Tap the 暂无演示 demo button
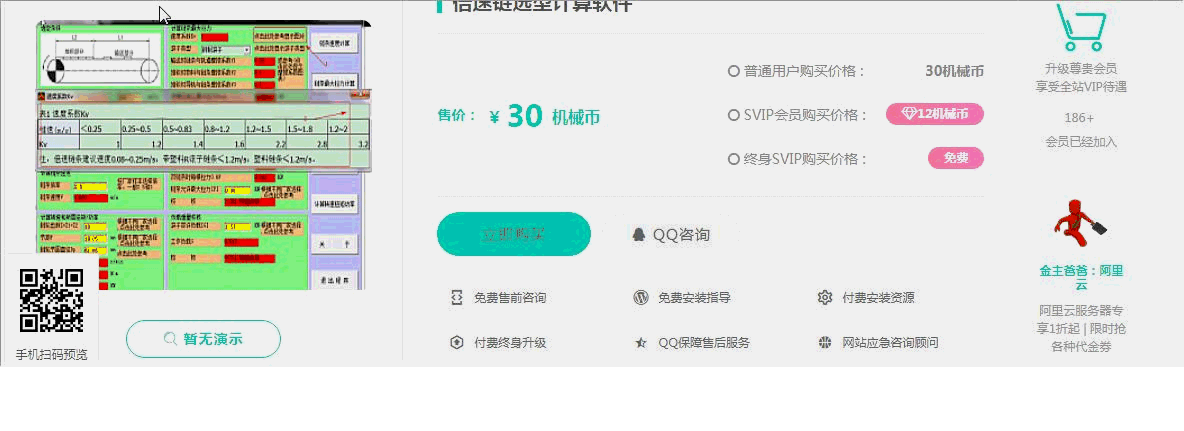 (203, 339)
